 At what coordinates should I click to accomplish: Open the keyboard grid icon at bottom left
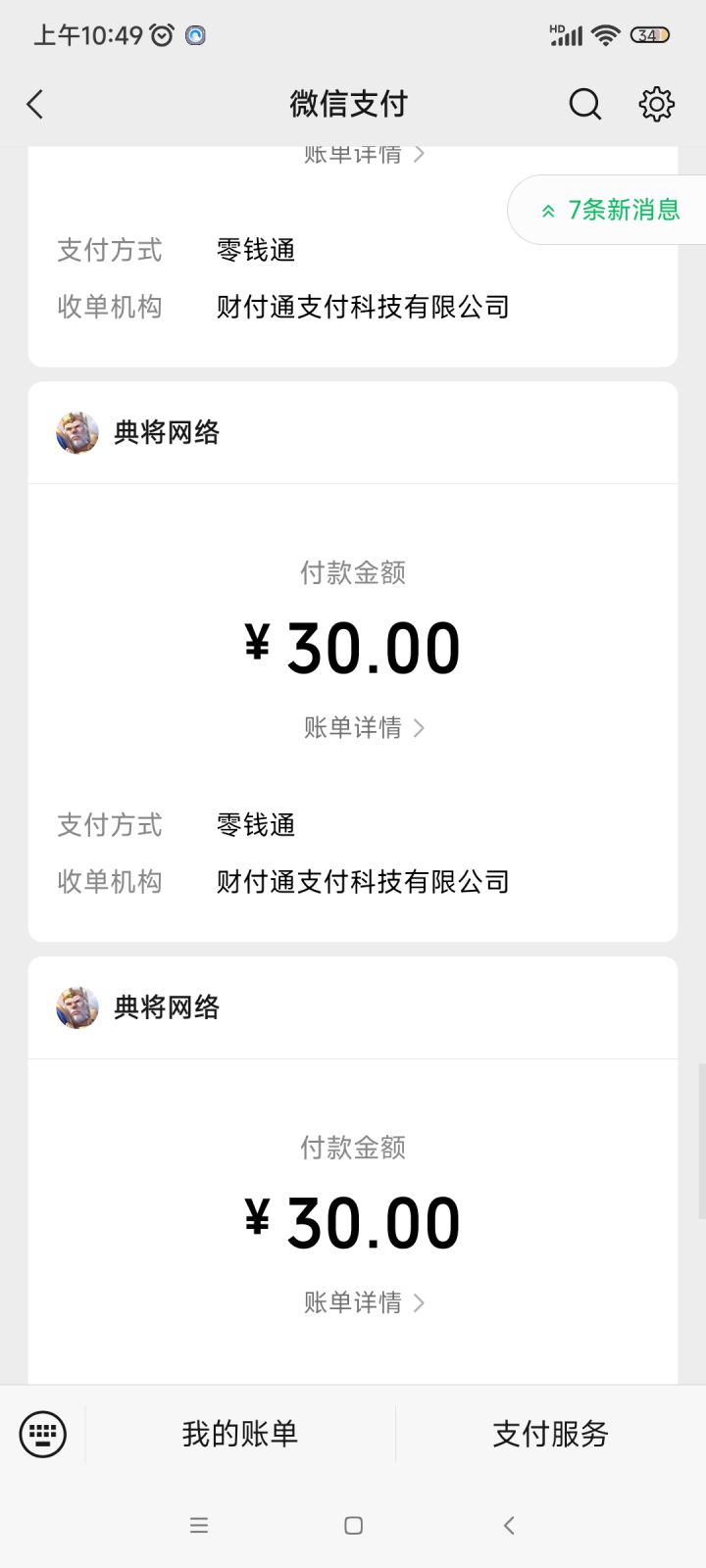[43, 1433]
